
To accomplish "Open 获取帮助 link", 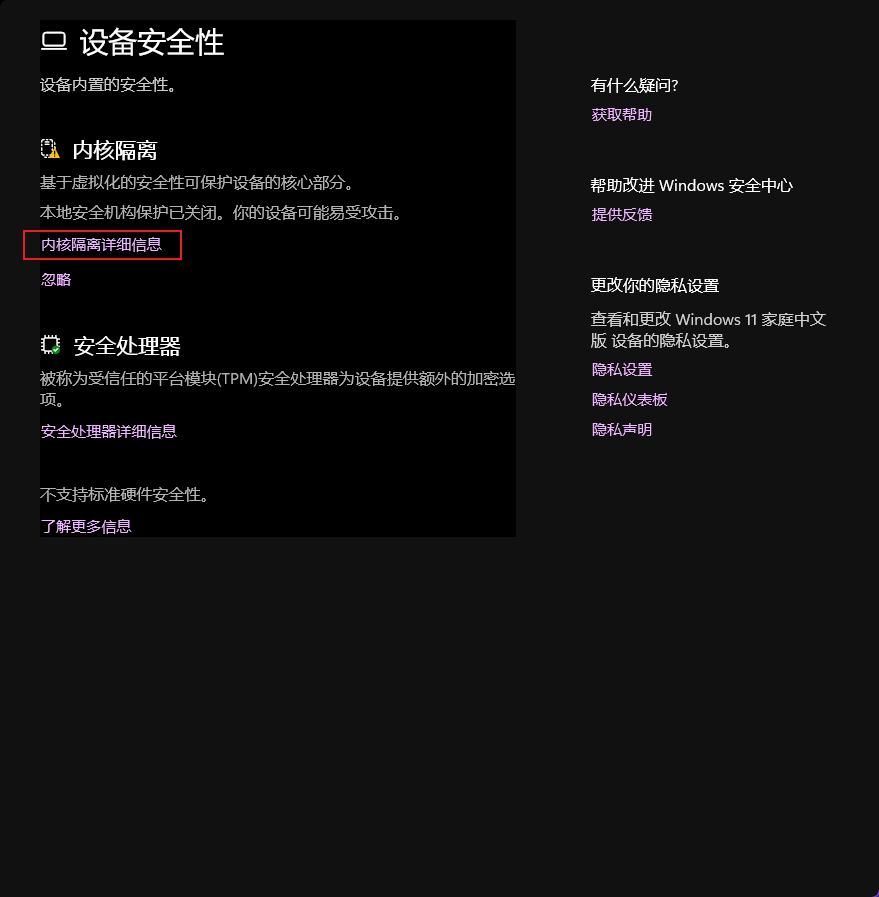I will 621,115.
